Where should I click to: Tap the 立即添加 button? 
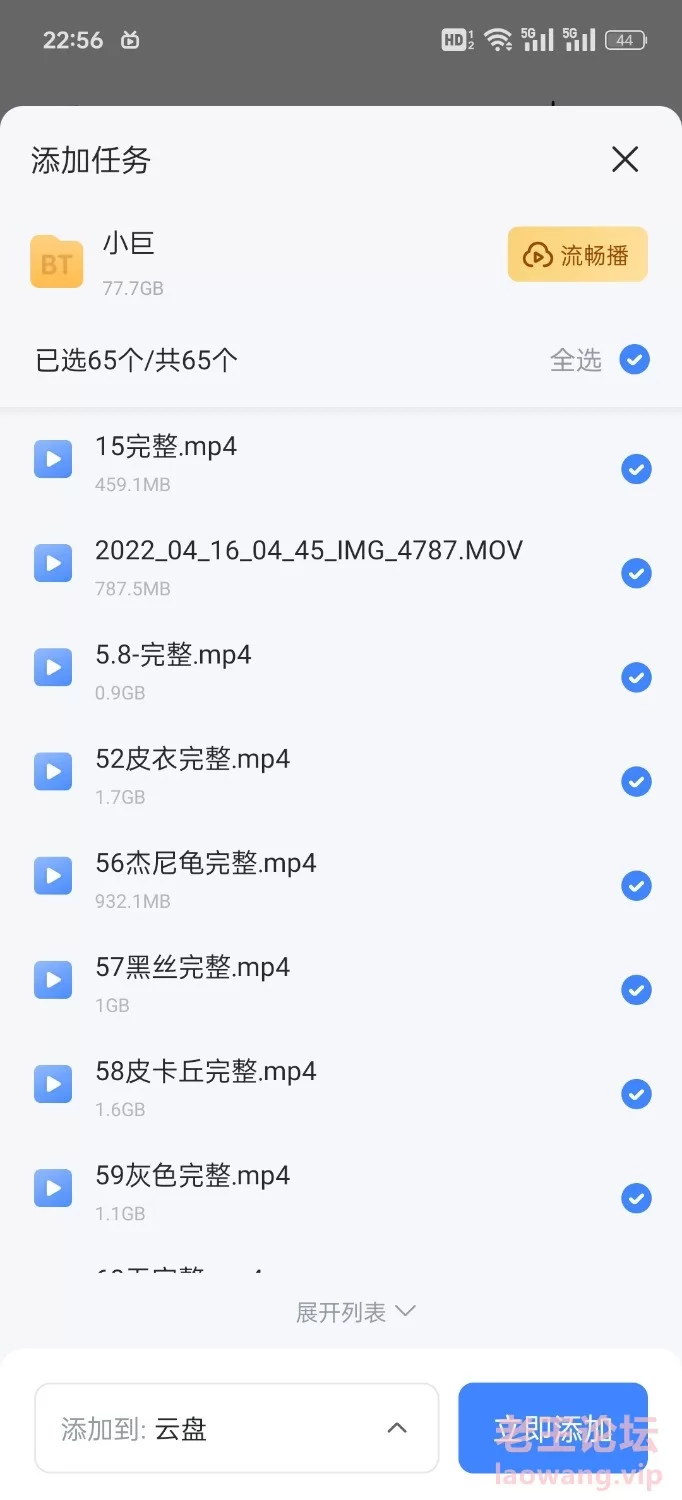pyautogui.click(x=553, y=1428)
